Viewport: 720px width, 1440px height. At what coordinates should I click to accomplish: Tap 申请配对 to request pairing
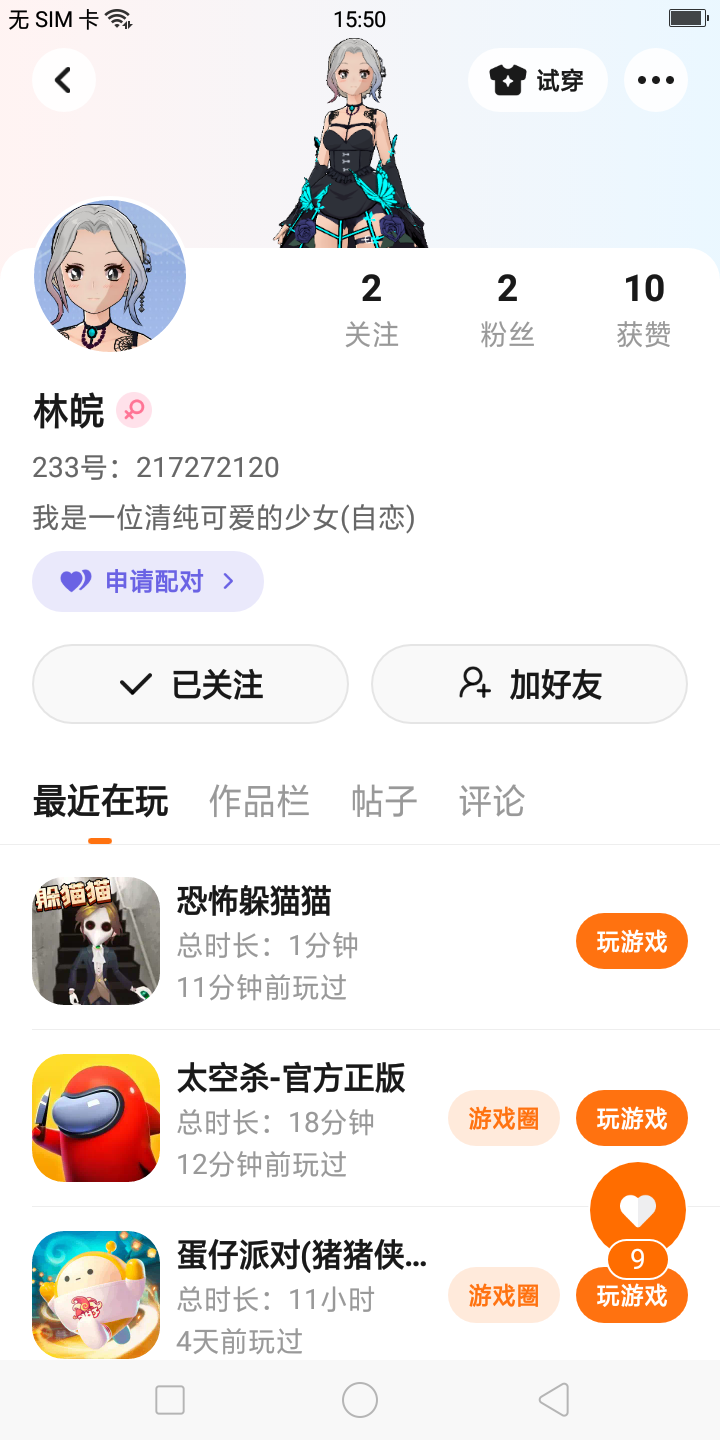tap(148, 581)
